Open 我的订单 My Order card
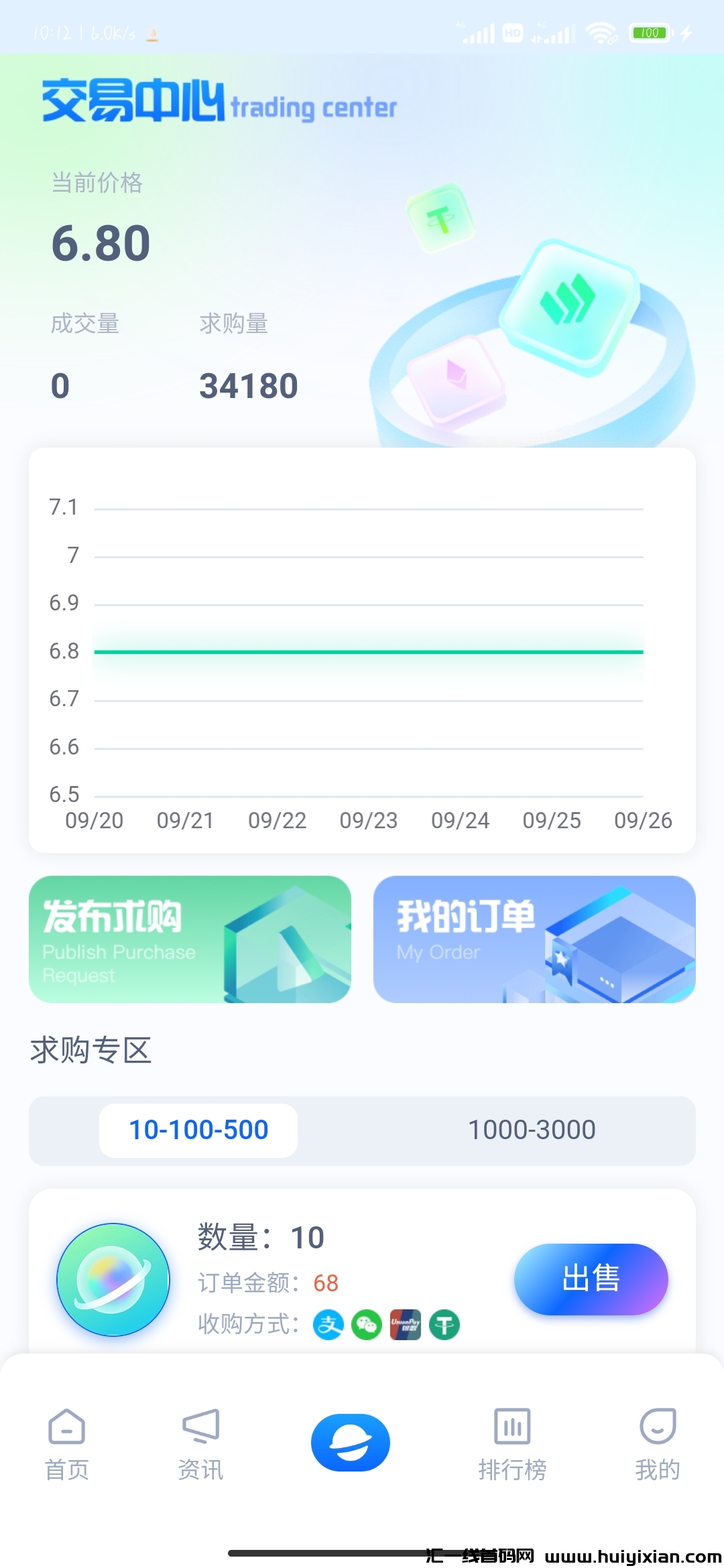This screenshot has width=724, height=1568. pyautogui.click(x=534, y=939)
